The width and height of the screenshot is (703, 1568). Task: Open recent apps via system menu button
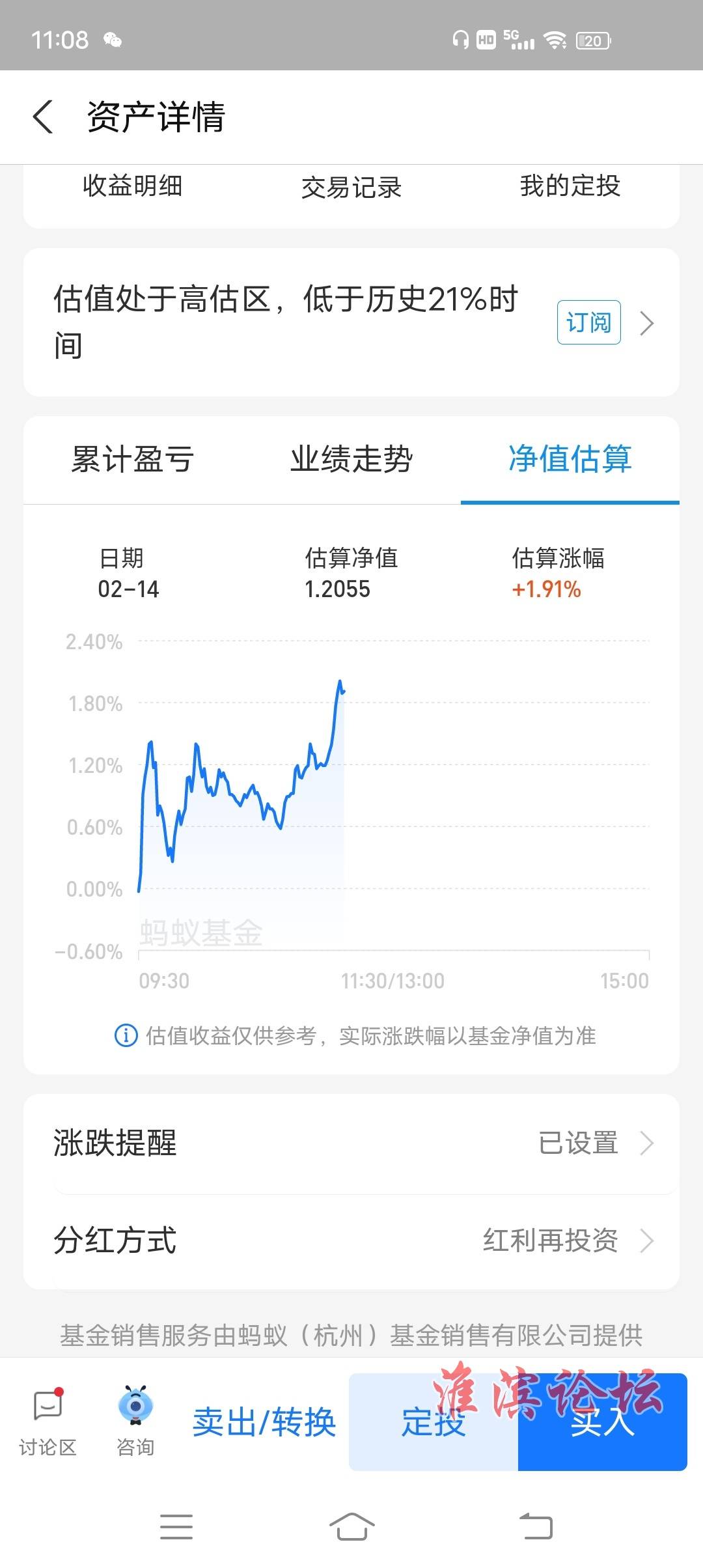coord(176,1526)
